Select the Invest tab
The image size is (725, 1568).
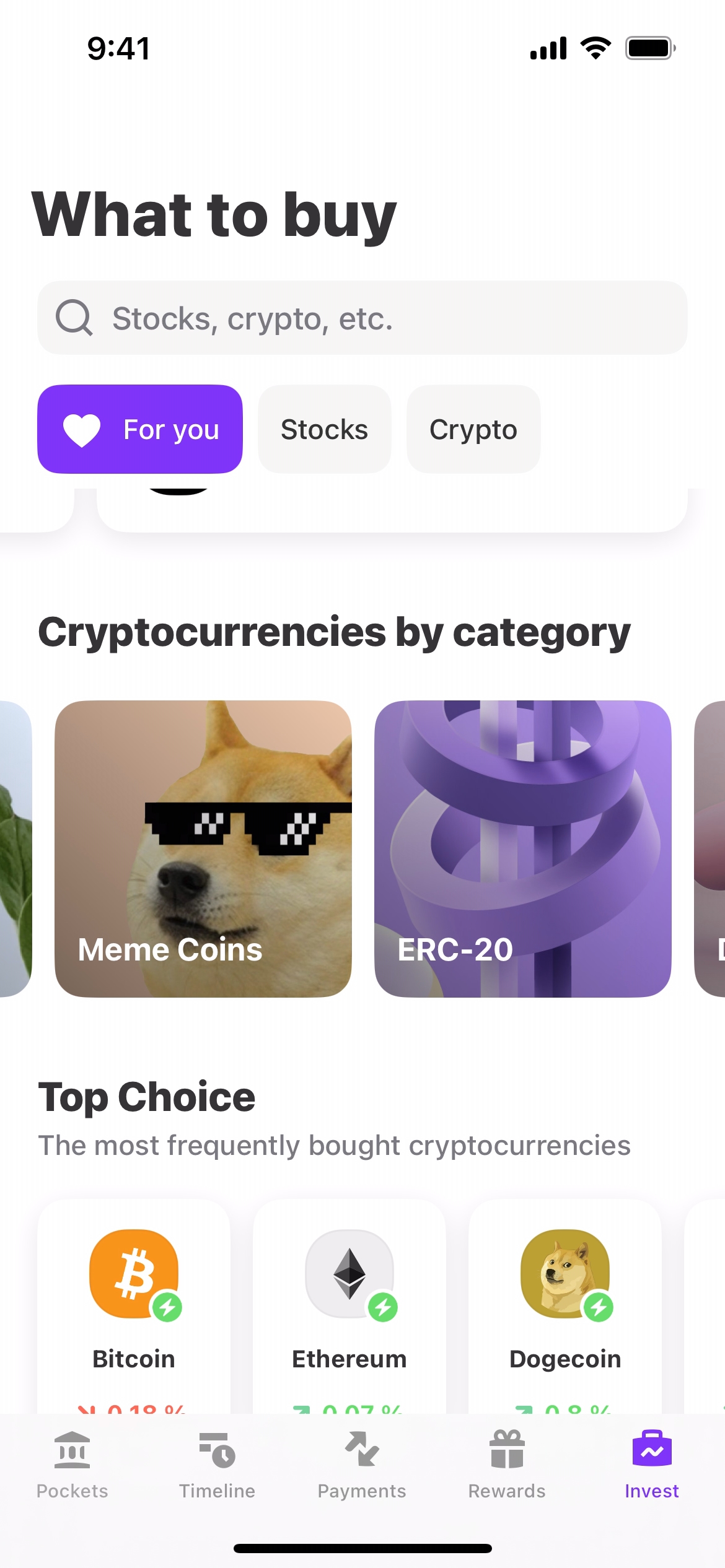click(651, 1465)
